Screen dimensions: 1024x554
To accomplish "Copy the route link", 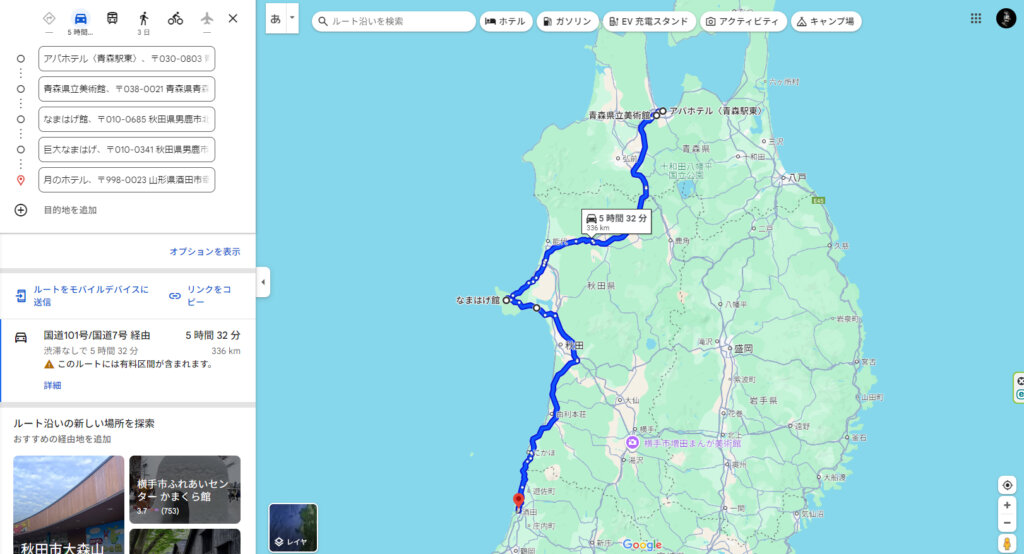I will click(202, 295).
